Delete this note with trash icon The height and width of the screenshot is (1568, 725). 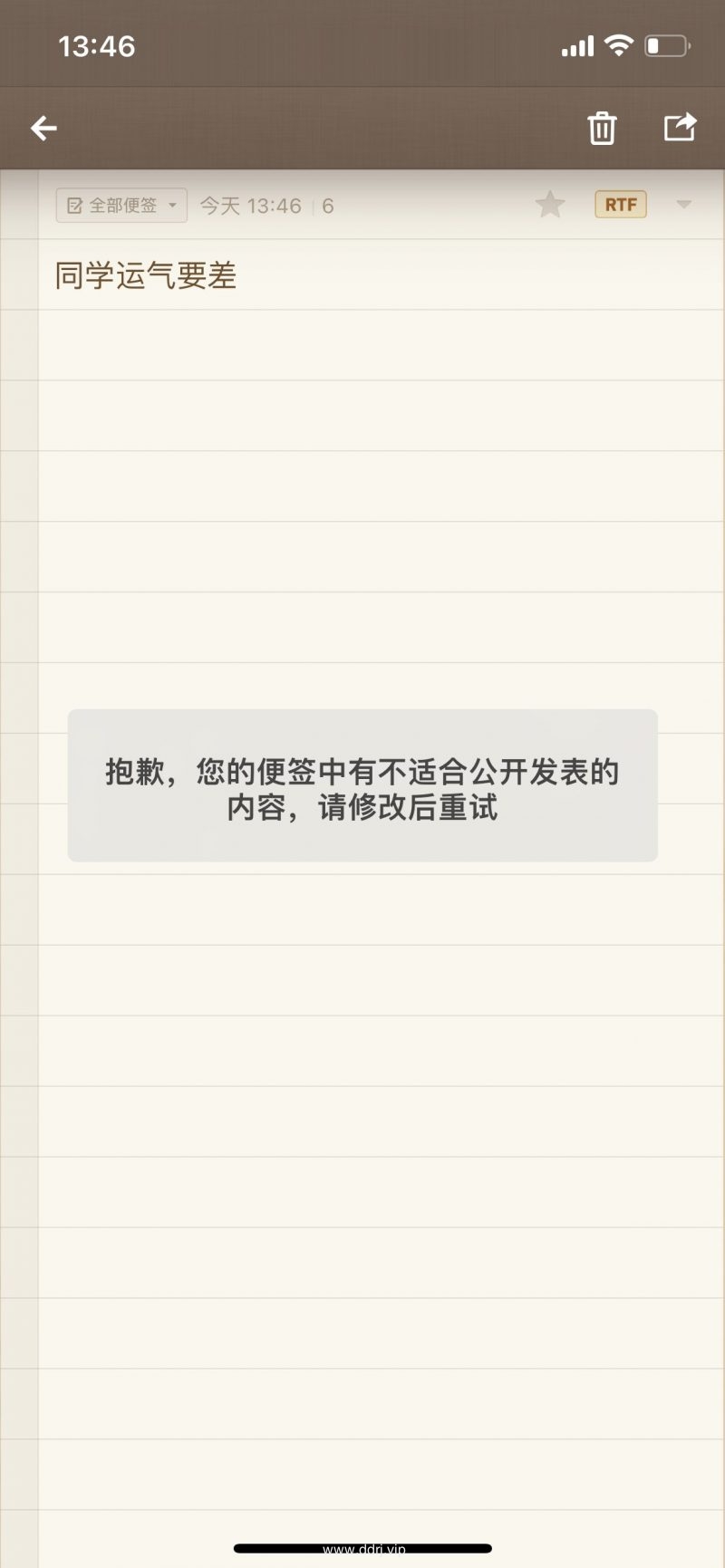tap(602, 129)
